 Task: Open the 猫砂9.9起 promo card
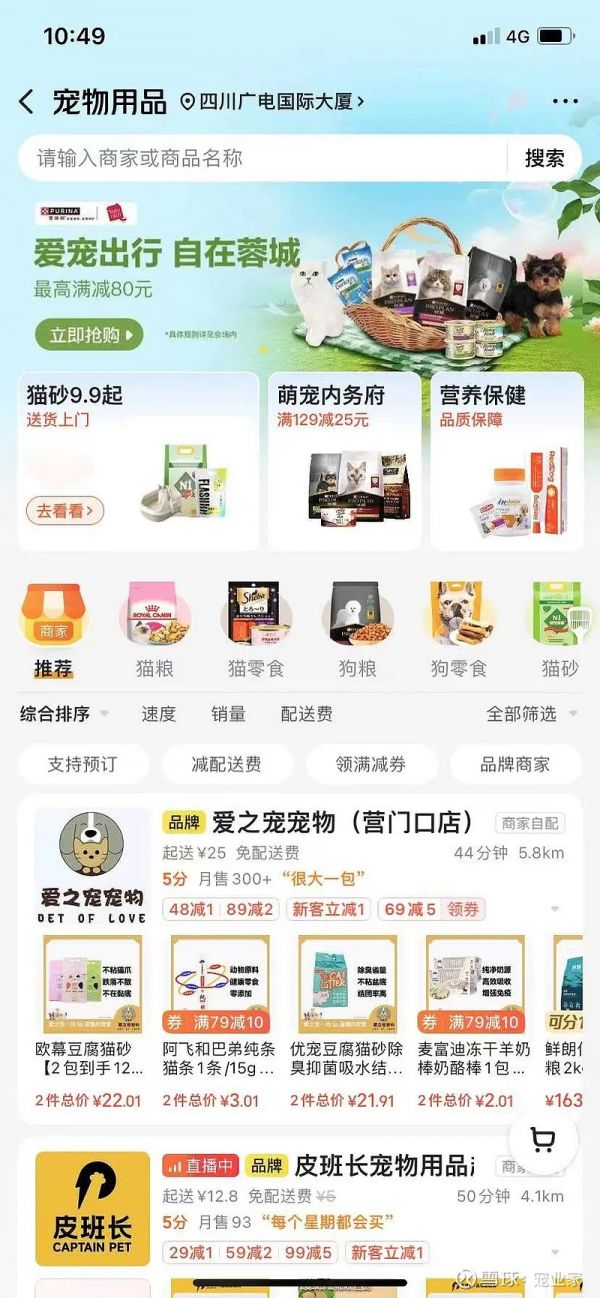pos(138,461)
